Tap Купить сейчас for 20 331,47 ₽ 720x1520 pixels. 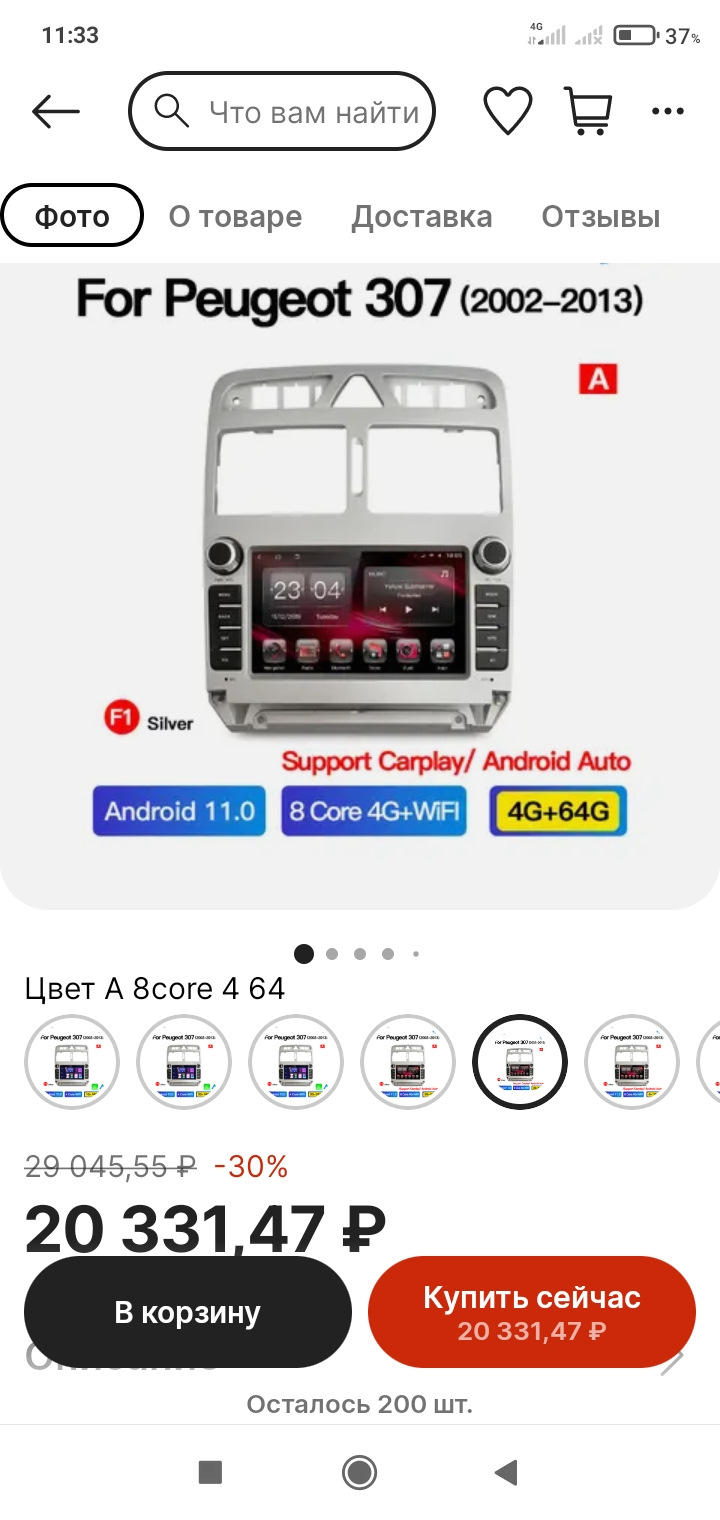531,1312
